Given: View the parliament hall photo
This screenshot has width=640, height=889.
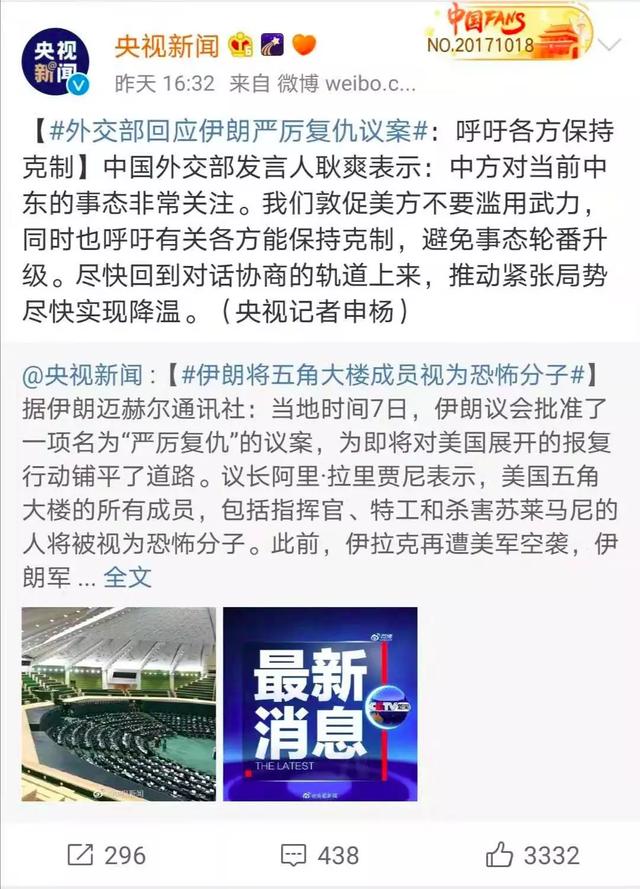Looking at the screenshot, I should coord(118,703).
